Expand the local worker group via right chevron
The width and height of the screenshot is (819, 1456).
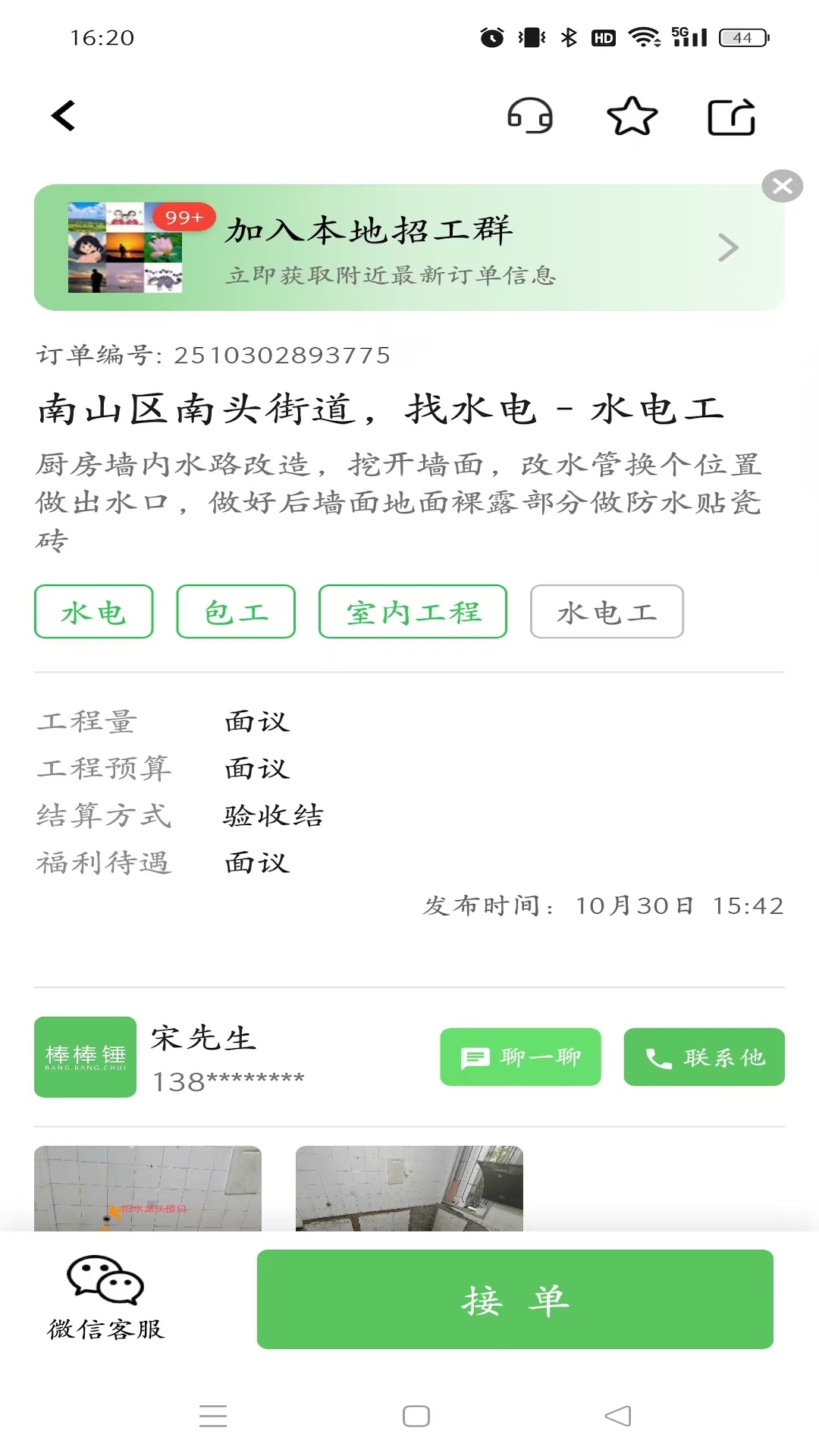click(727, 247)
